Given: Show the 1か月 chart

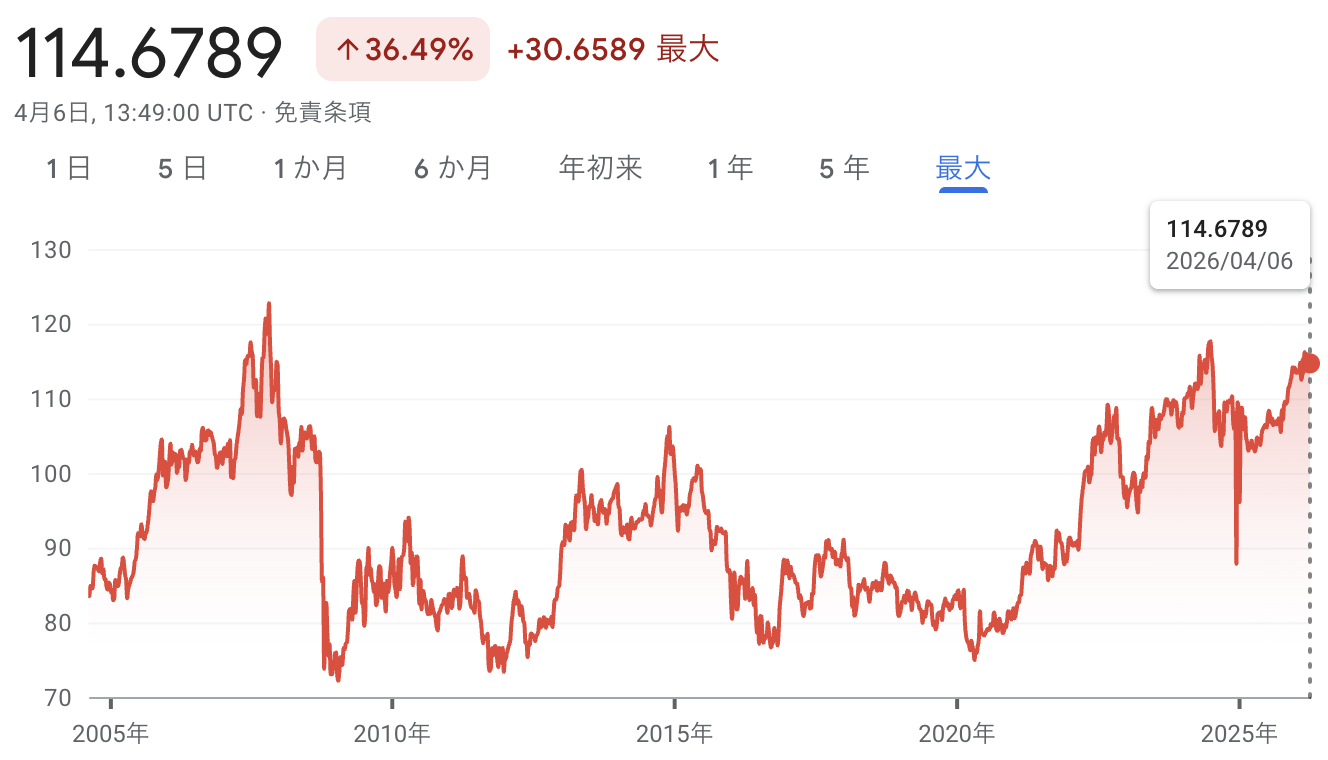Looking at the screenshot, I should click(x=310, y=168).
